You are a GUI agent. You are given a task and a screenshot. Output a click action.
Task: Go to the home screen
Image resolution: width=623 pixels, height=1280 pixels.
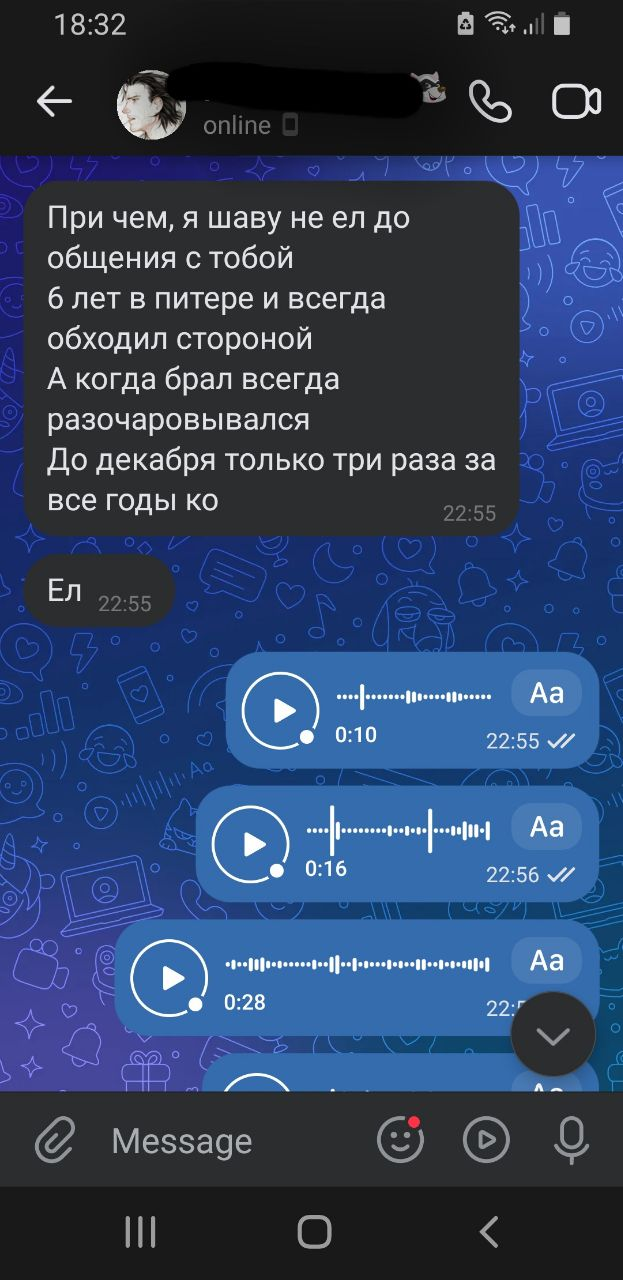(314, 1232)
